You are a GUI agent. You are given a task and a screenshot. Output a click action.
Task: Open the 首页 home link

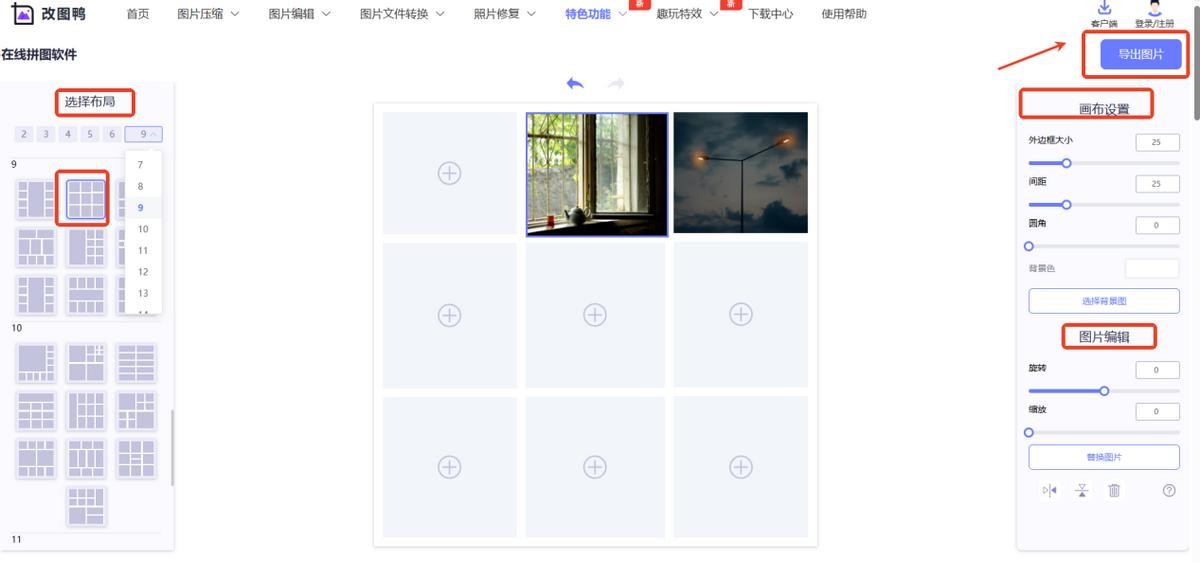point(138,14)
